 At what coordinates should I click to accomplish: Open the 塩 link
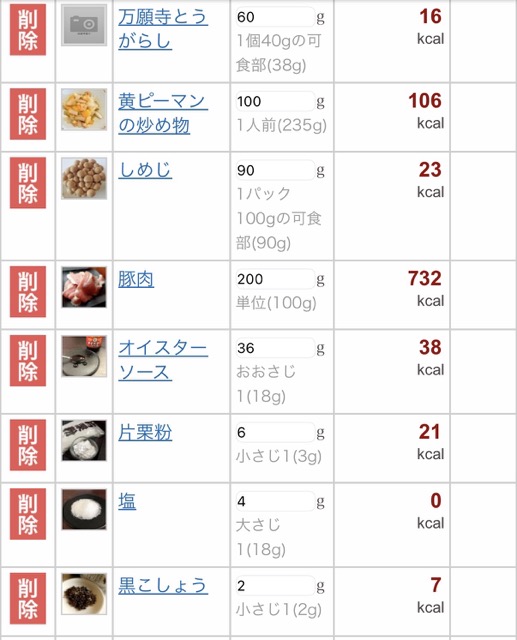127,501
